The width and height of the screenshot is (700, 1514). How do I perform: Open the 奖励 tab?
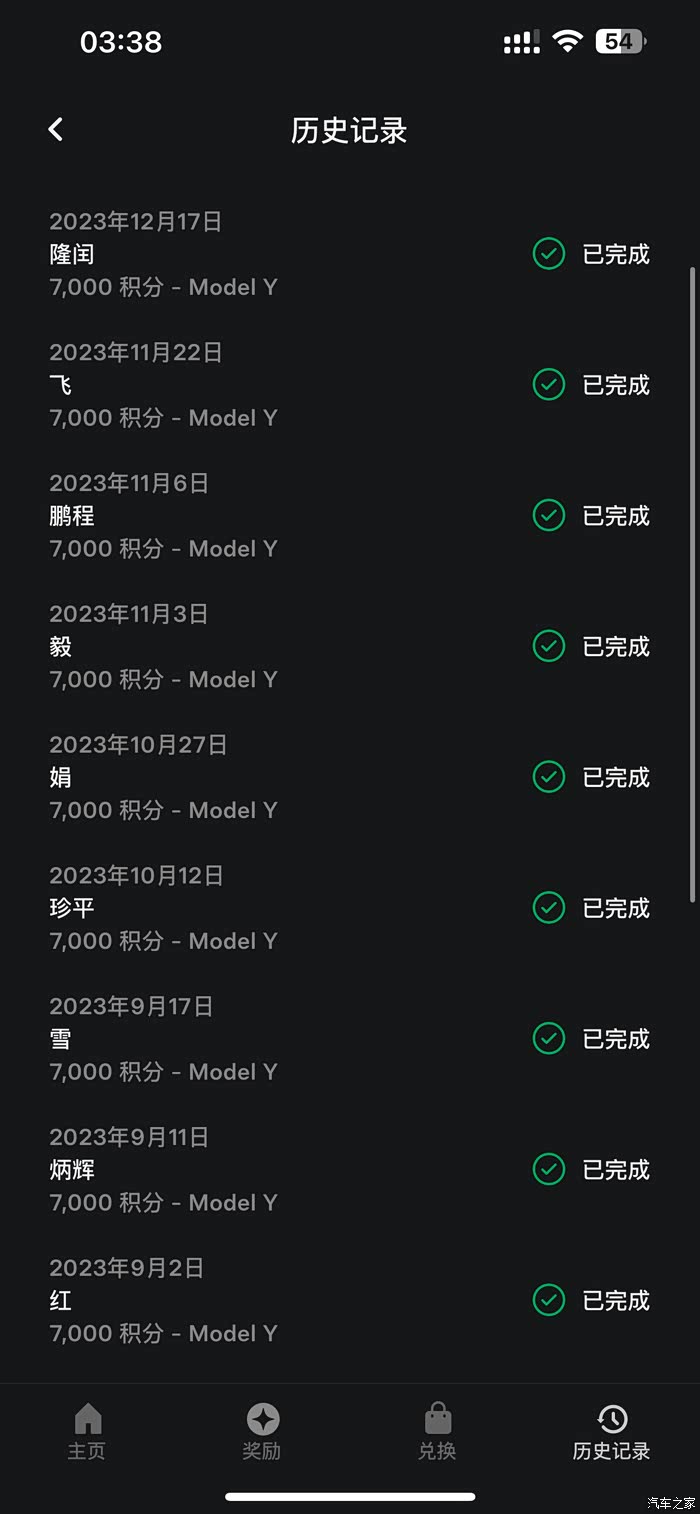click(x=262, y=1431)
